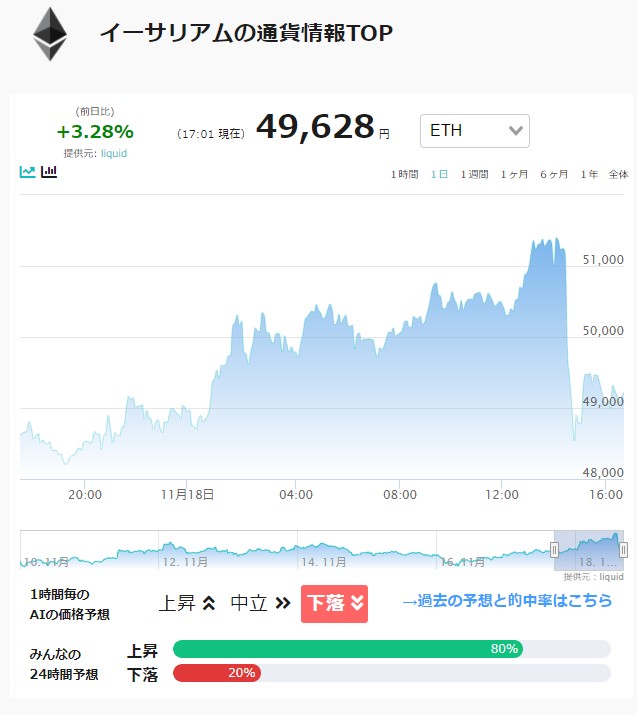Image resolution: width=637 pixels, height=715 pixels.
Task: Switch to line chart view
Action: pos(27,172)
